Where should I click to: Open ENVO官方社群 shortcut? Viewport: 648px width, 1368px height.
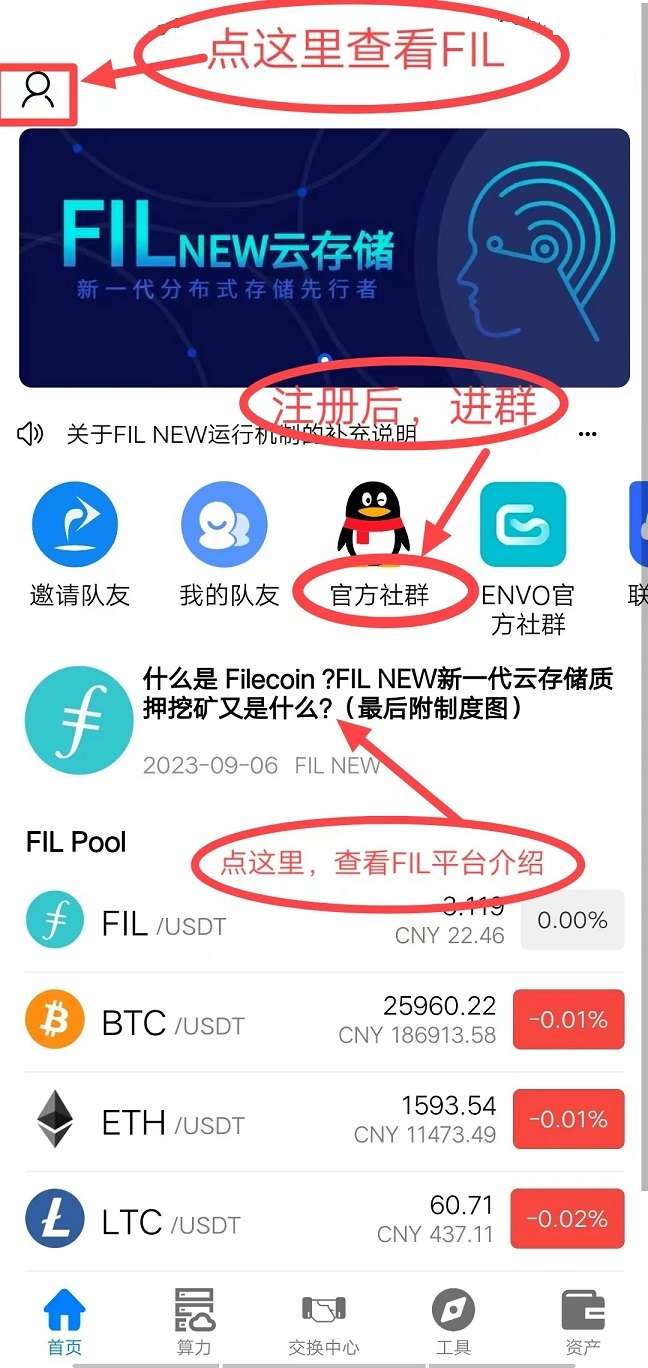click(528, 557)
